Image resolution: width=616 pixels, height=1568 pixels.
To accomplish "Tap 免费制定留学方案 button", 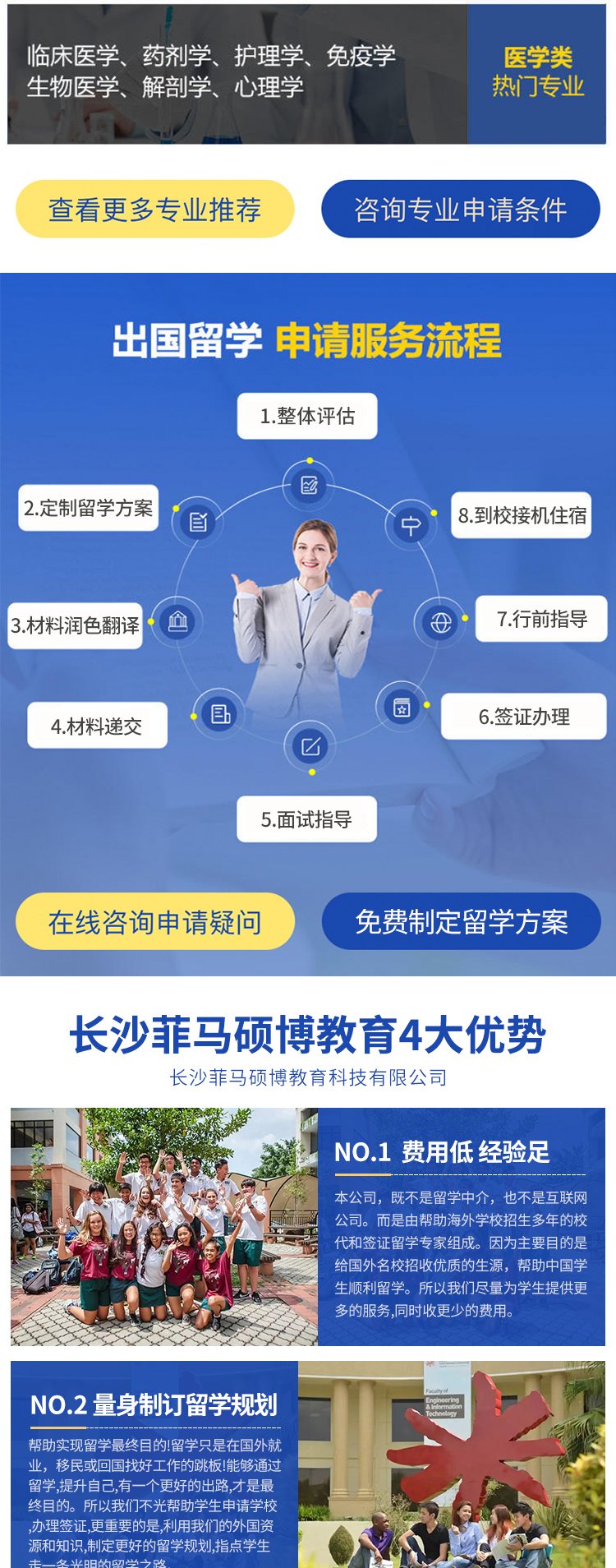I will (x=461, y=921).
